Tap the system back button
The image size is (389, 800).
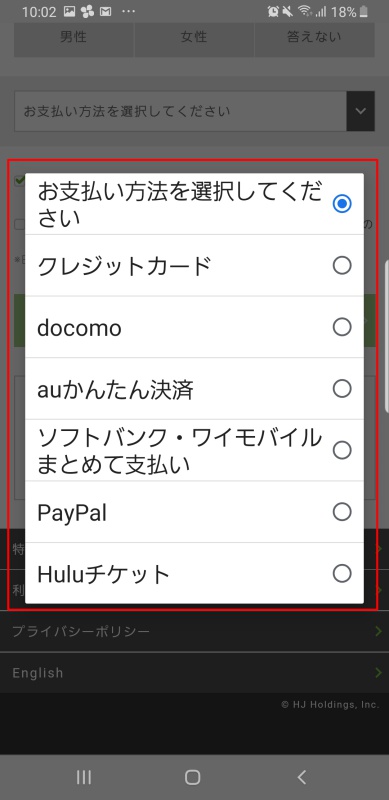click(x=302, y=777)
